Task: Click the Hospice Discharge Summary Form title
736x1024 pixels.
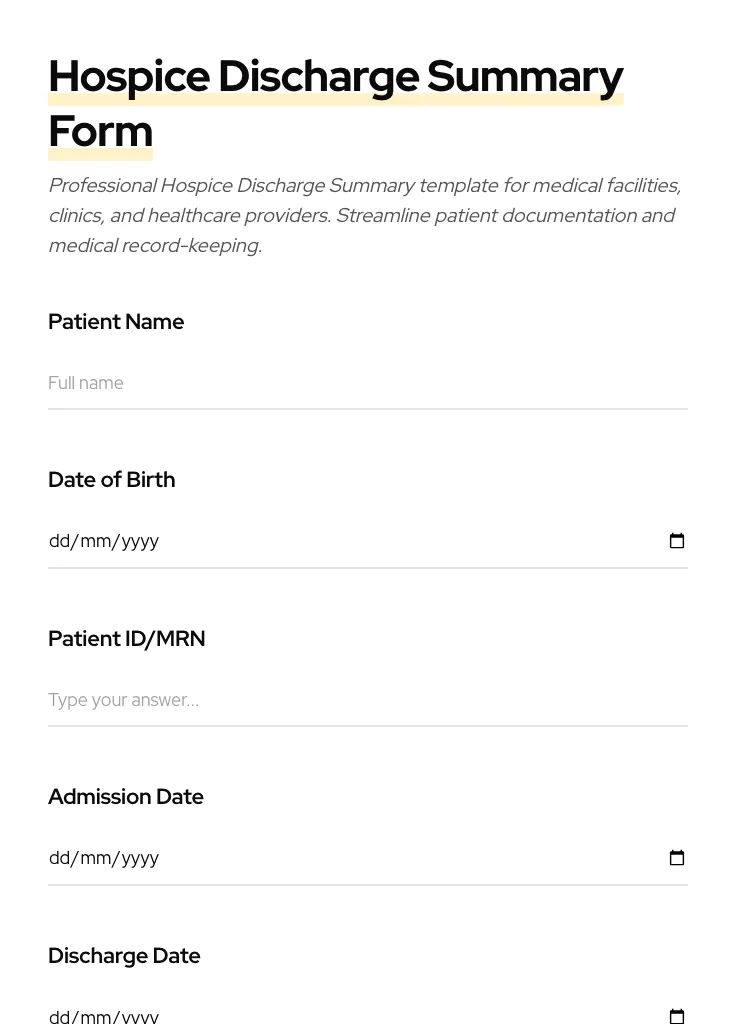Action: [x=336, y=102]
